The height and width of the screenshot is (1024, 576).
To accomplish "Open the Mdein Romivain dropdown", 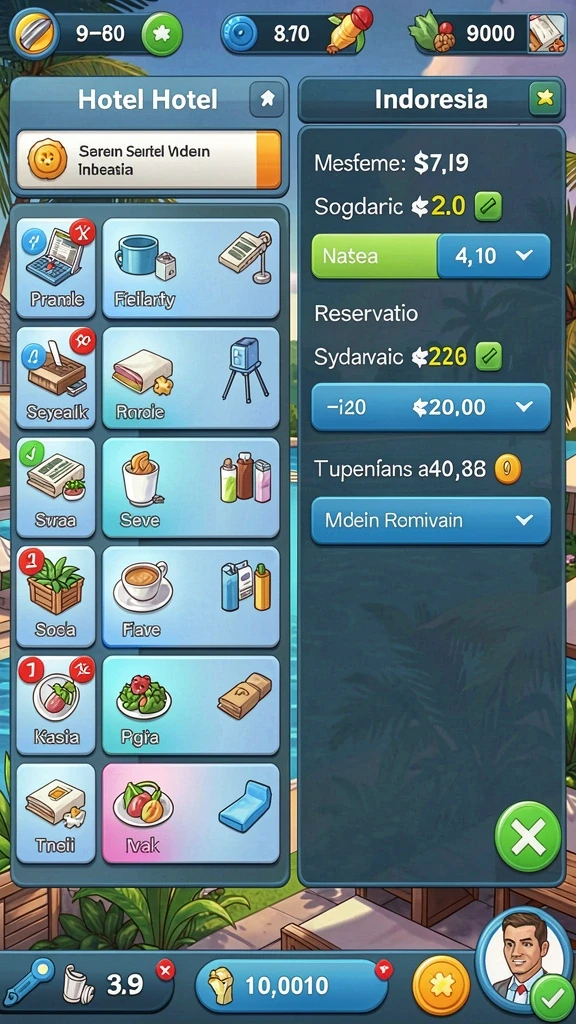I will tap(431, 520).
